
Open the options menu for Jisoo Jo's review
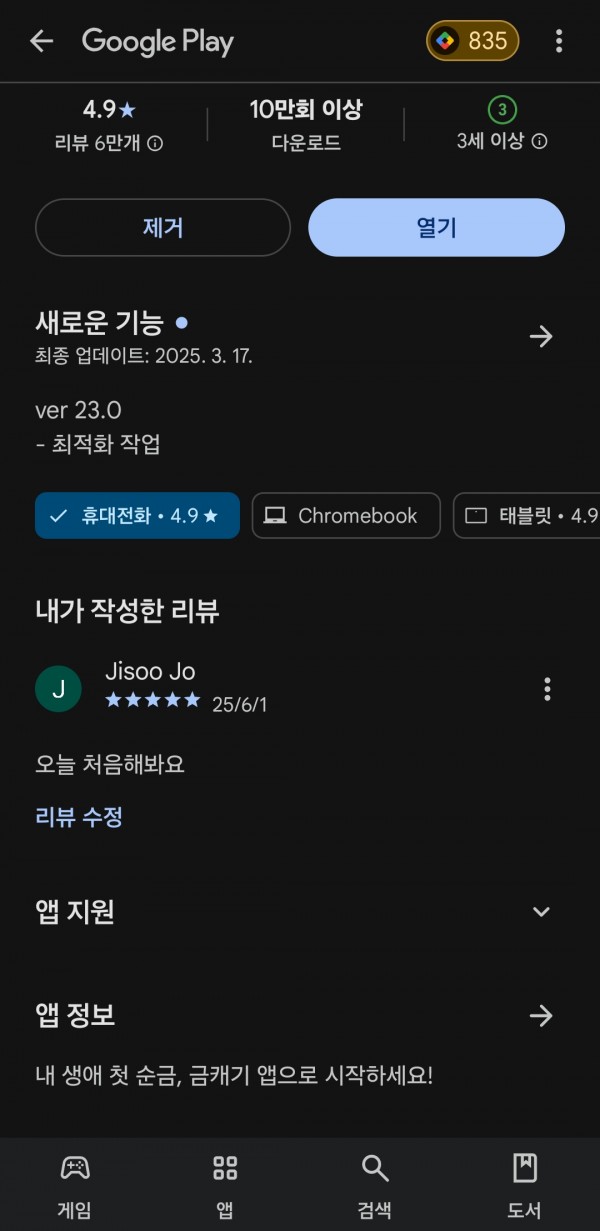coord(547,689)
